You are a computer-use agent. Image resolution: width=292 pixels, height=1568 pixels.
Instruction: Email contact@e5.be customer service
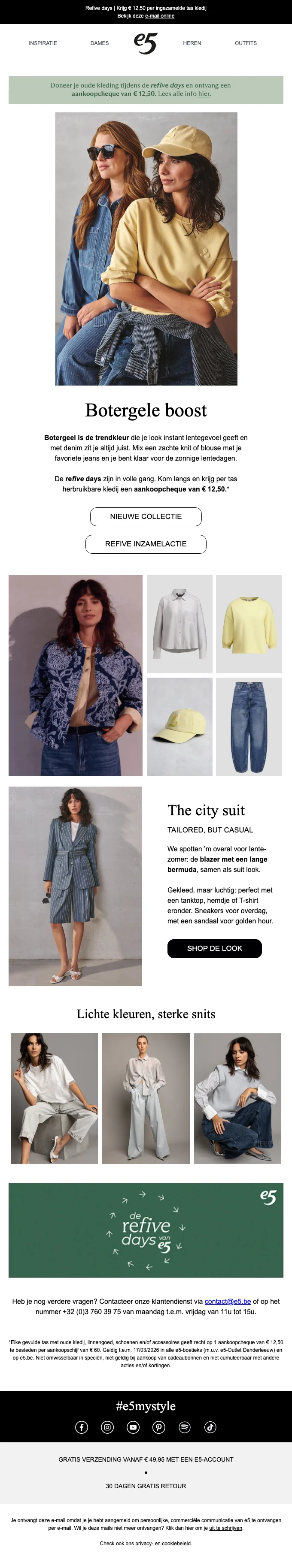[228, 1301]
